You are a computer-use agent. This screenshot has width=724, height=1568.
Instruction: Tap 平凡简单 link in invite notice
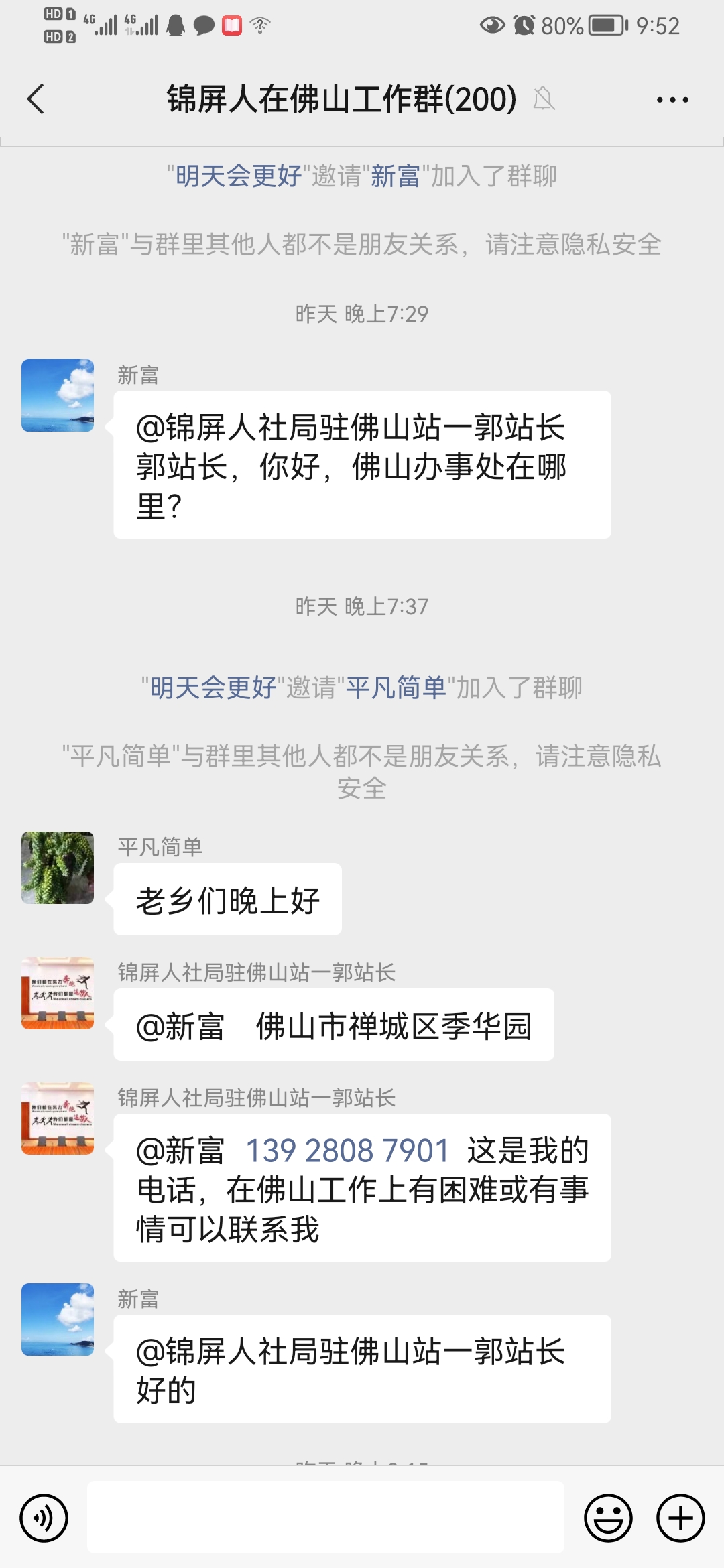tap(396, 688)
